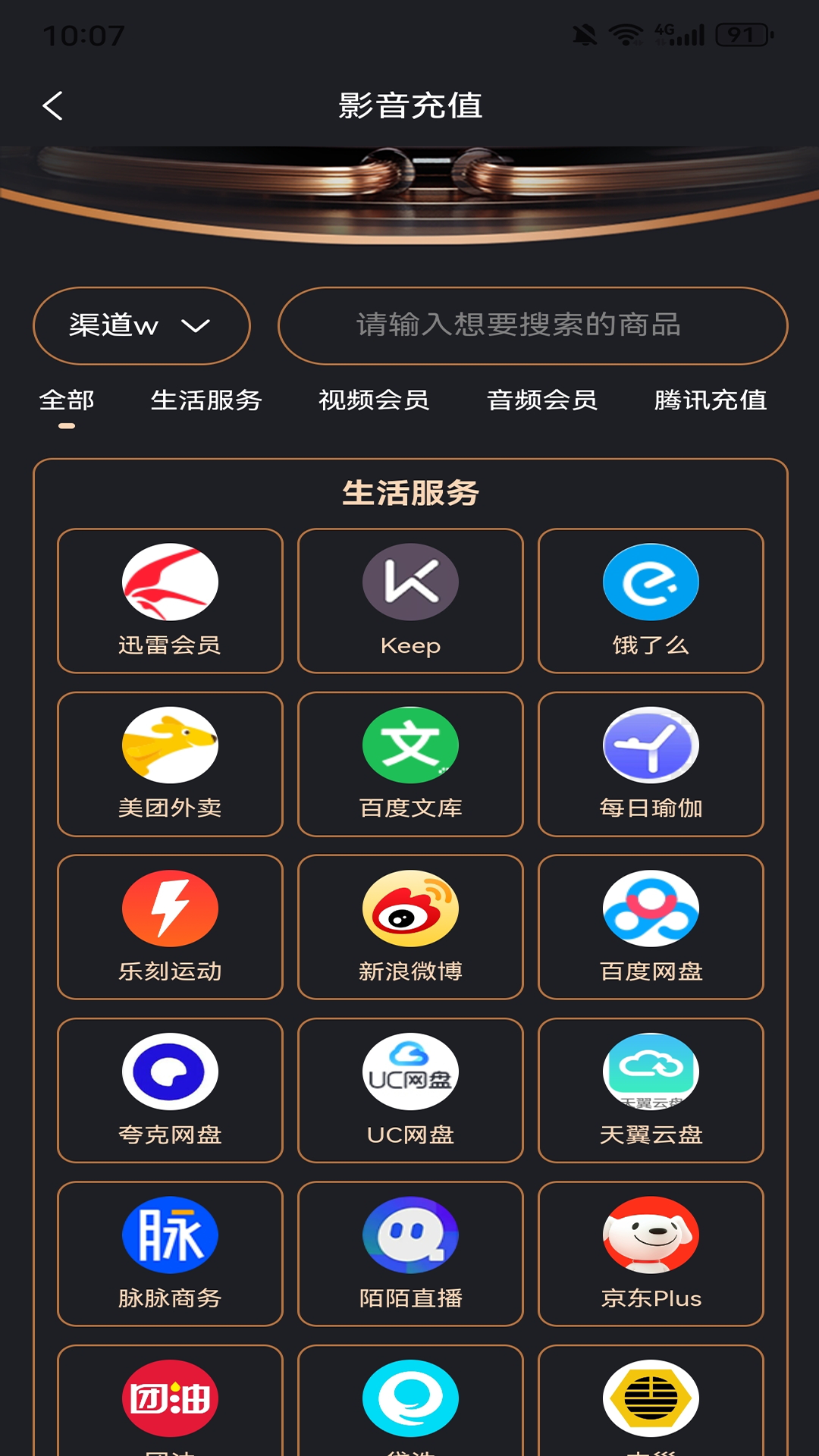Screen dimensions: 819x1456
Task: Select the 音频会员 tab
Action: pyautogui.click(x=541, y=400)
